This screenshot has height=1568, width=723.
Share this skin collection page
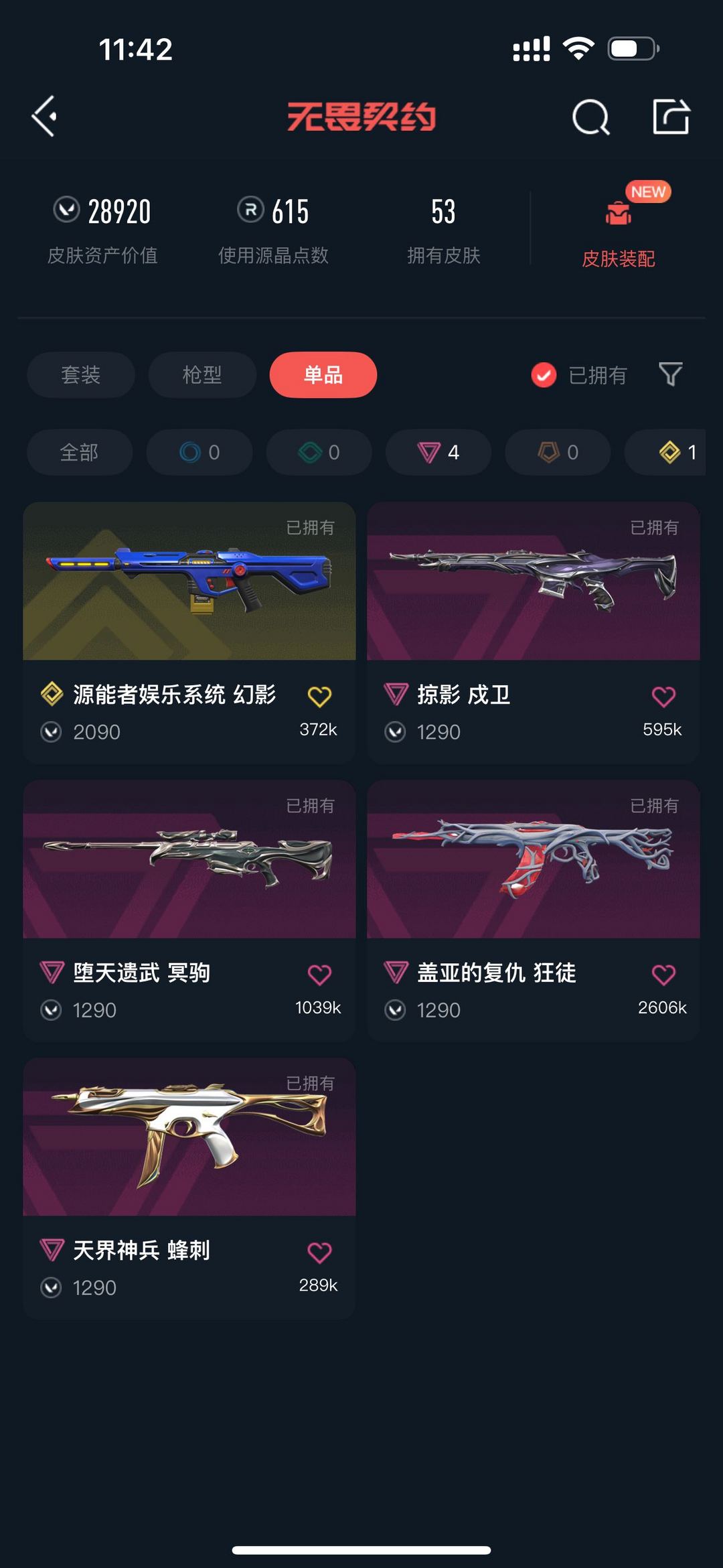tap(671, 117)
